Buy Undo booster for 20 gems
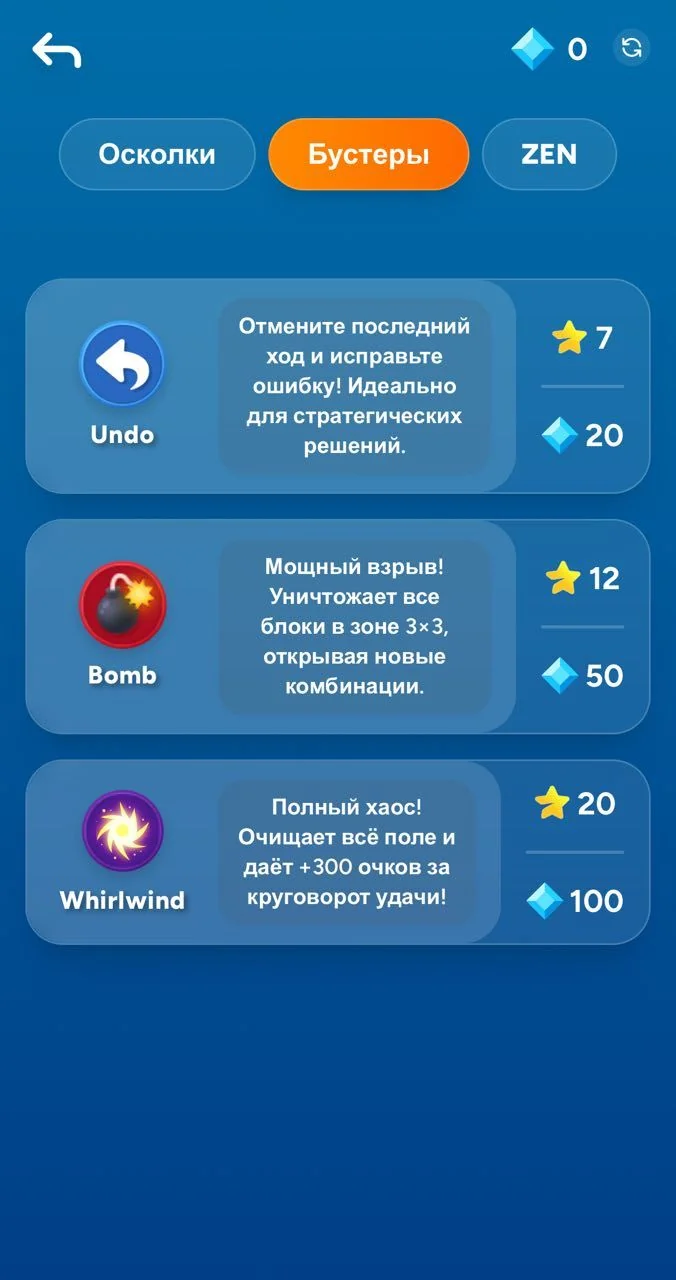 [582, 435]
